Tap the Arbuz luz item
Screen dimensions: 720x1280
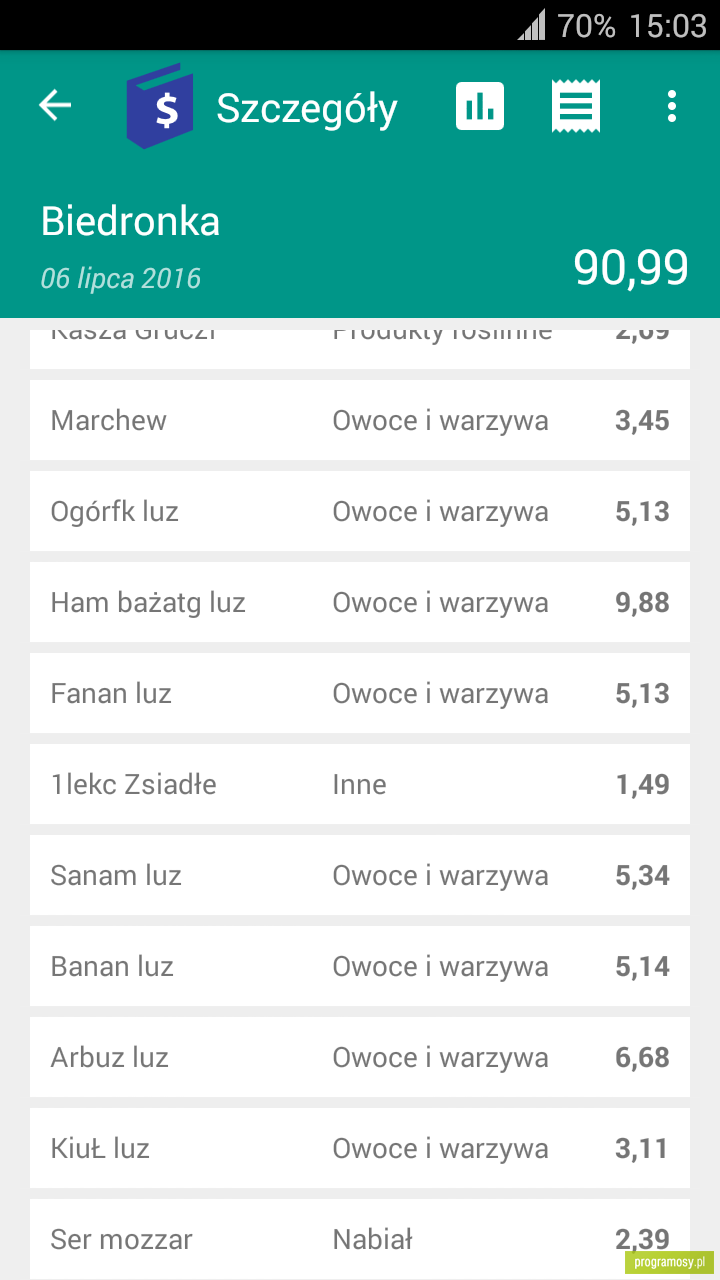360,1057
